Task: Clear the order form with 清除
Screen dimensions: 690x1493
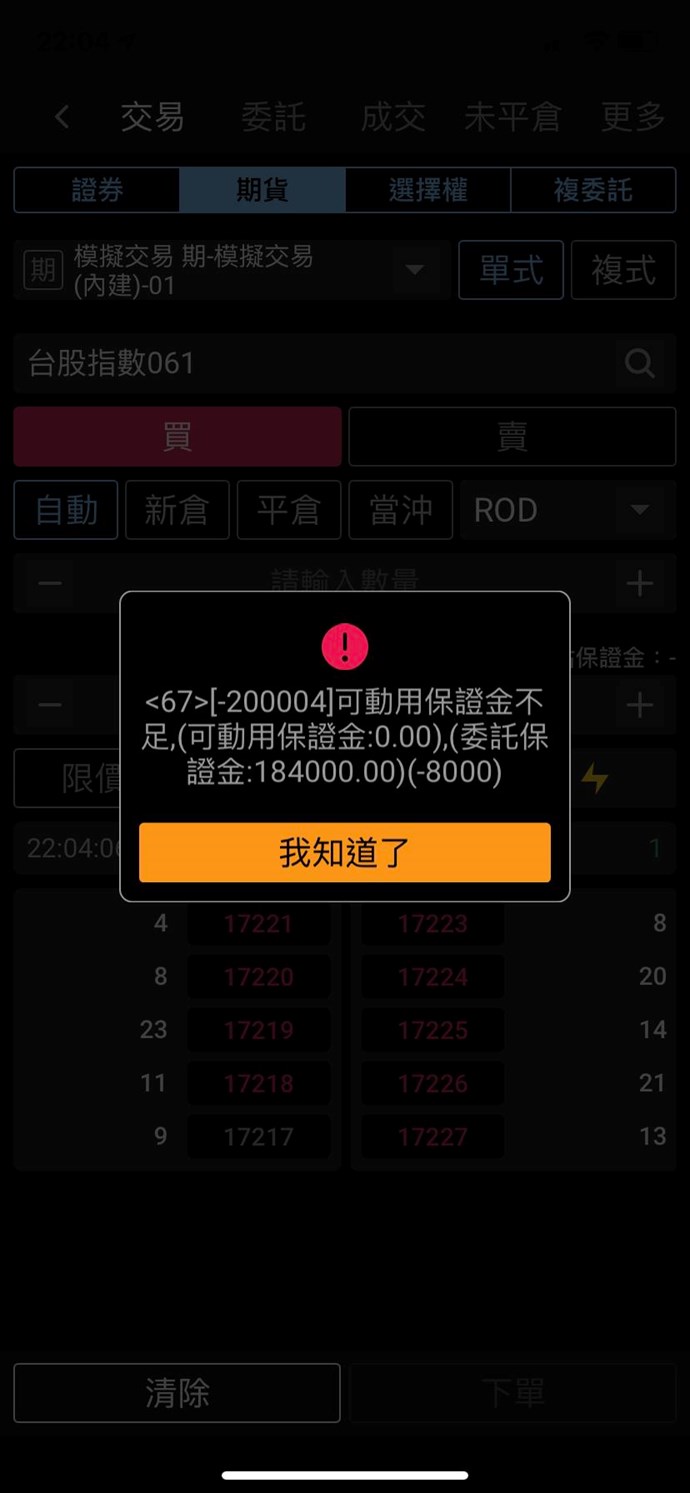Action: pyautogui.click(x=177, y=1393)
